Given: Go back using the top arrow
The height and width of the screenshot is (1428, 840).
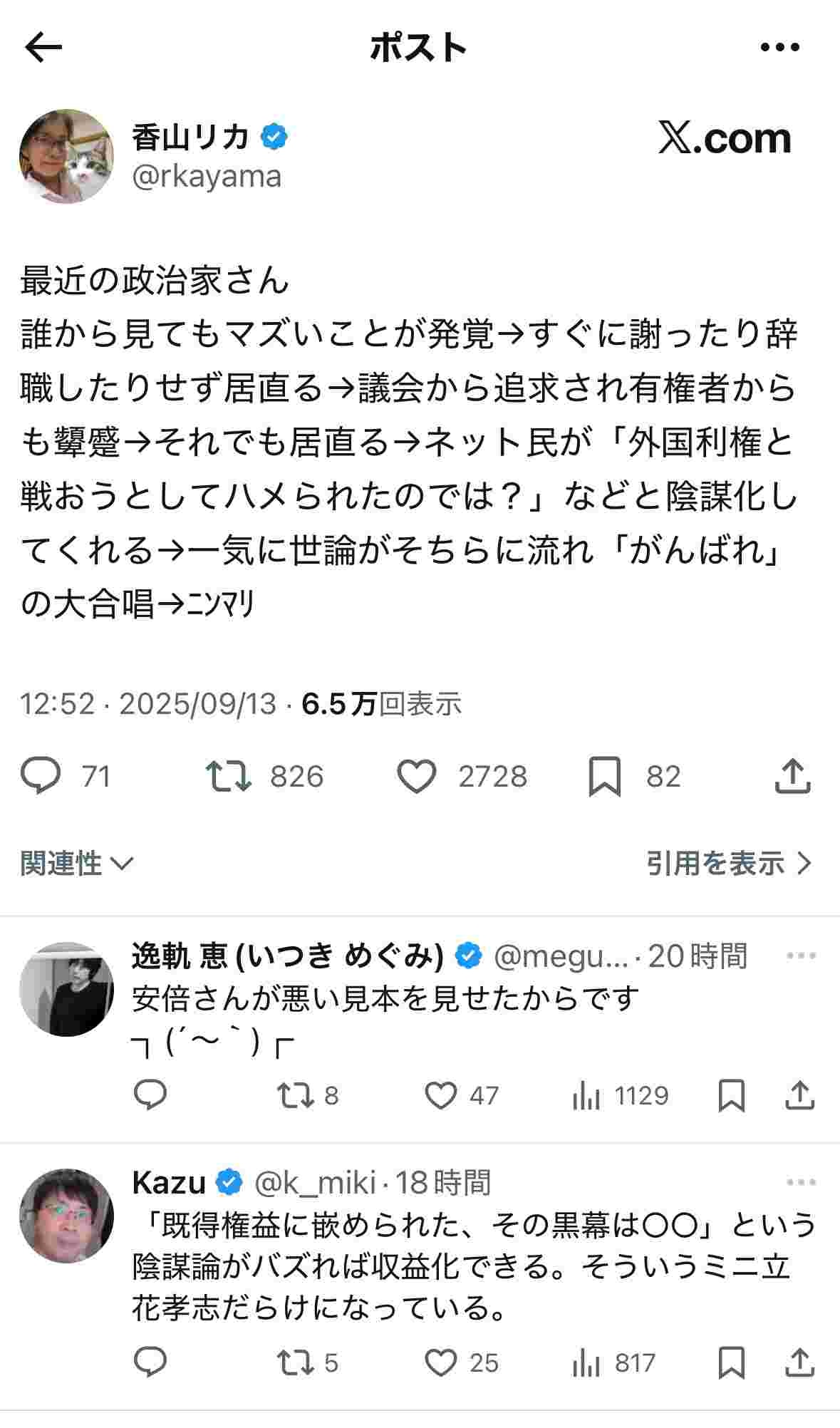Looking at the screenshot, I should (43, 48).
